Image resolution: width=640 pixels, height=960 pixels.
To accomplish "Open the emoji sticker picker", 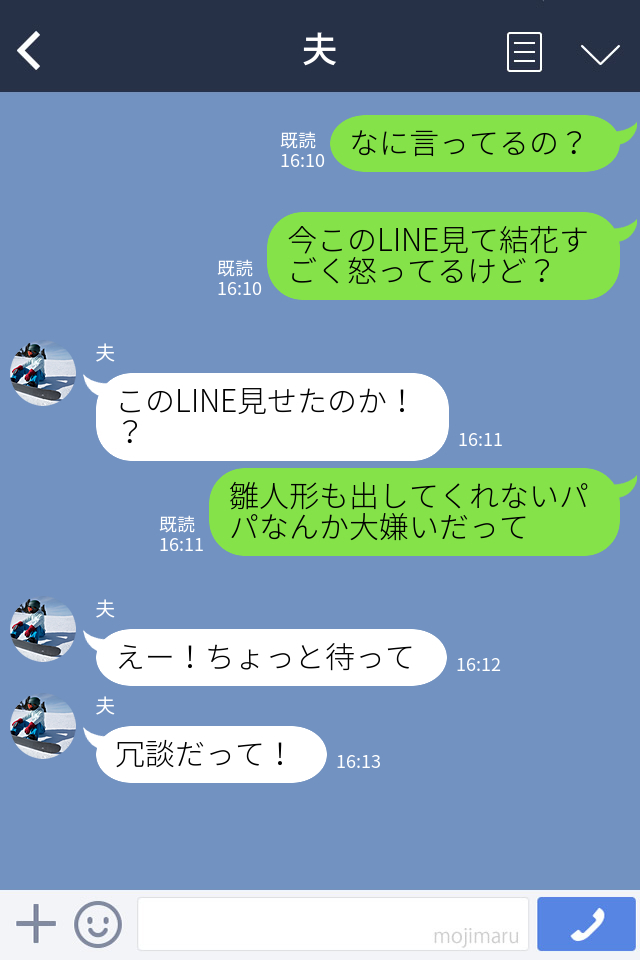I will [98, 924].
